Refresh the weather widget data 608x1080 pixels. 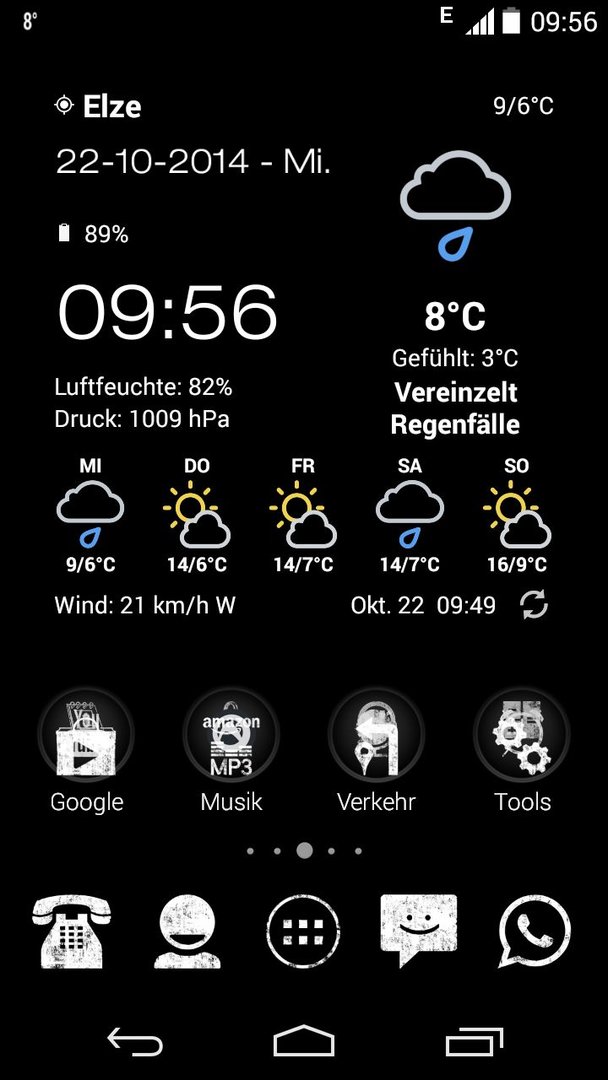click(x=533, y=605)
